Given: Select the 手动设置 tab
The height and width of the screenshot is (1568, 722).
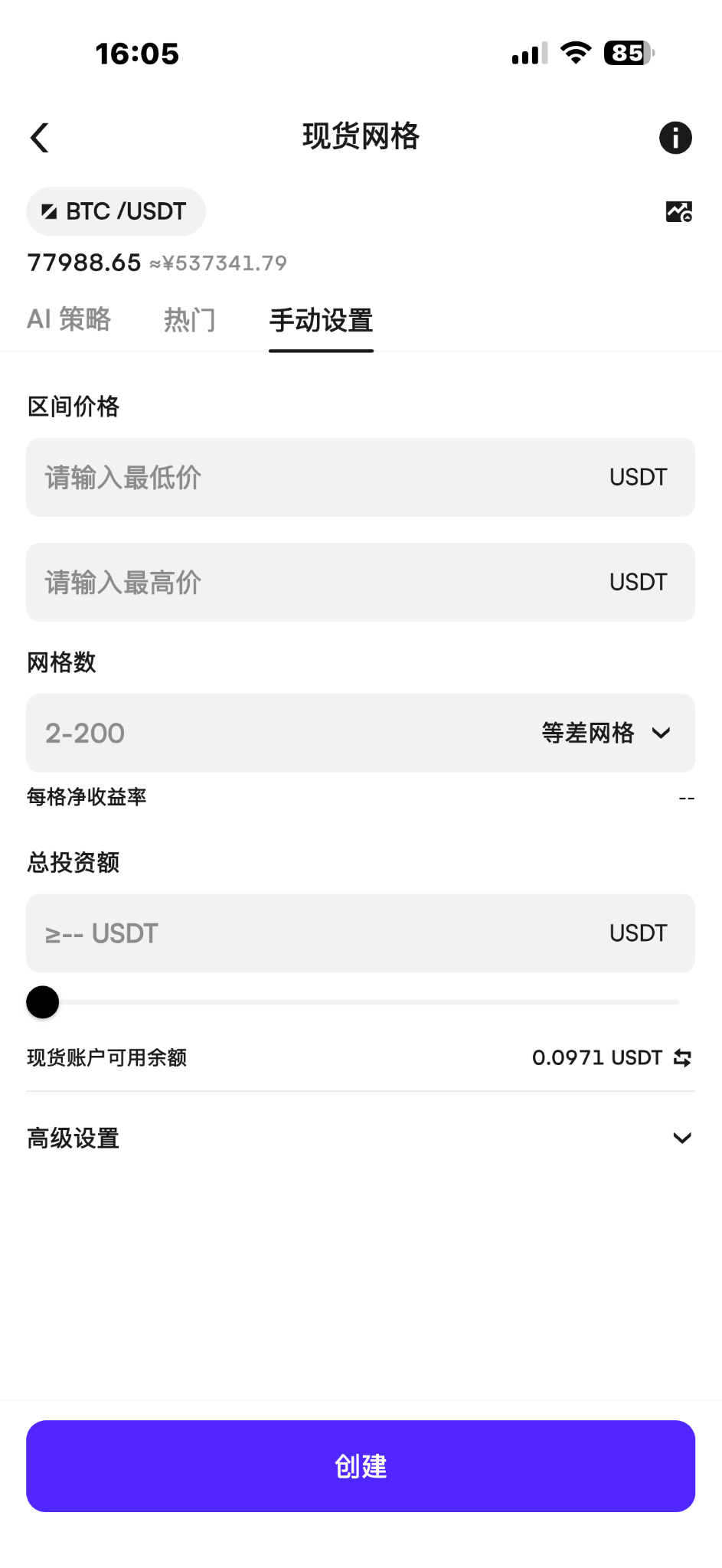Looking at the screenshot, I should point(321,320).
